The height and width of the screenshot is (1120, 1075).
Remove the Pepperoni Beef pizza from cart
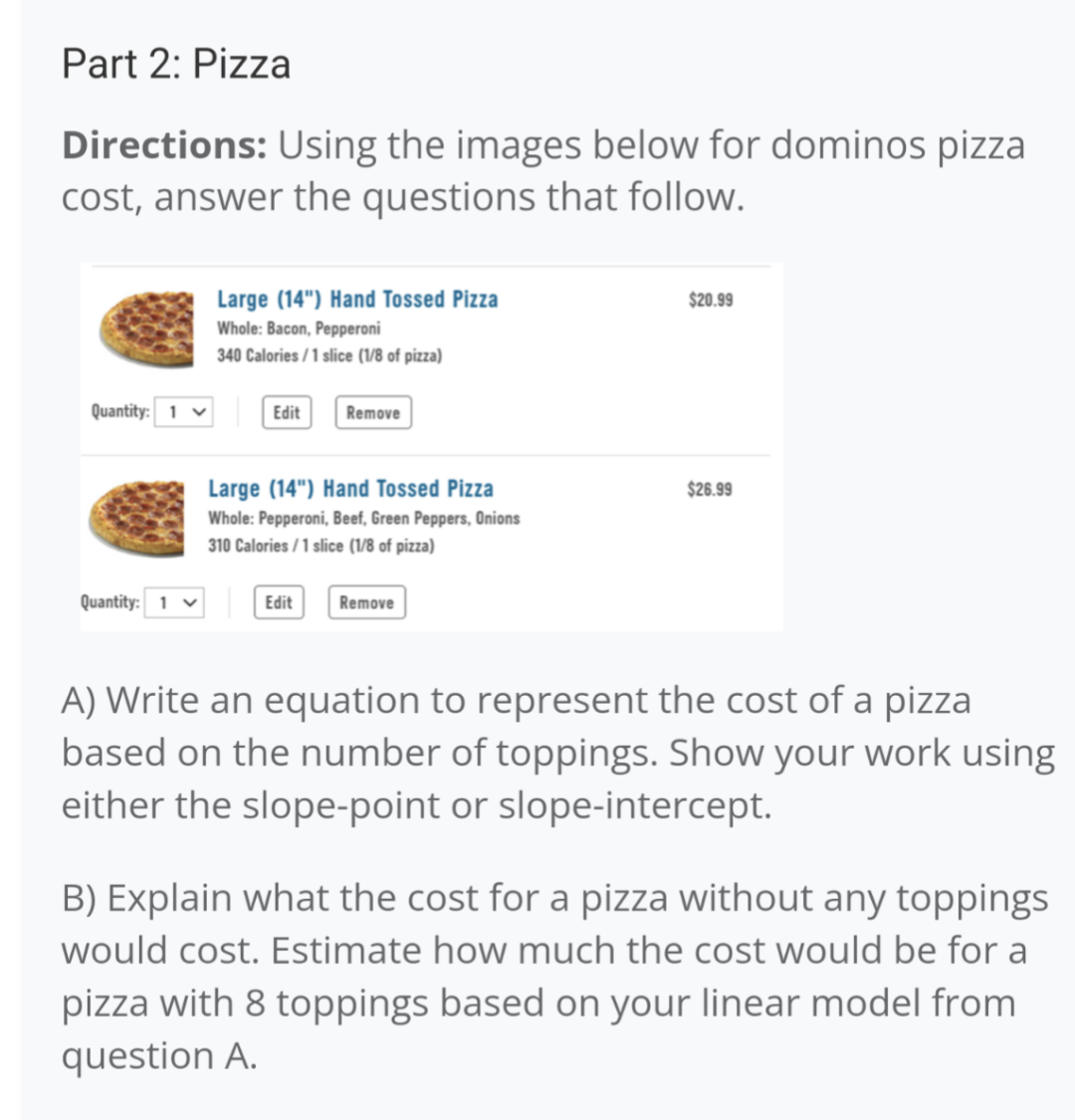pyautogui.click(x=365, y=602)
